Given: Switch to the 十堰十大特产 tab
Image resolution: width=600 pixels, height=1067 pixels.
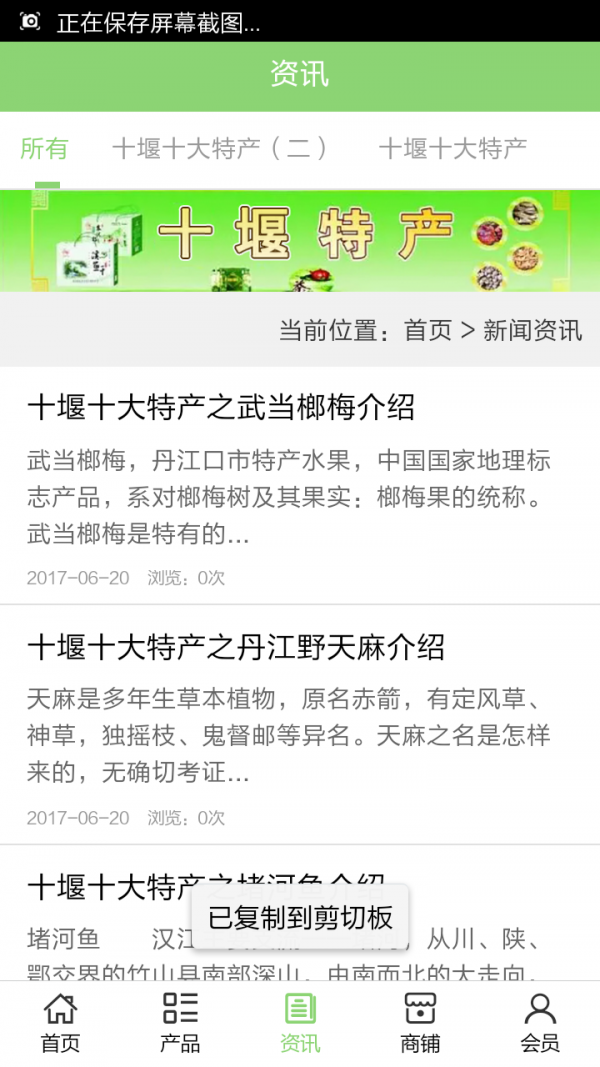Looking at the screenshot, I should coord(453,150).
